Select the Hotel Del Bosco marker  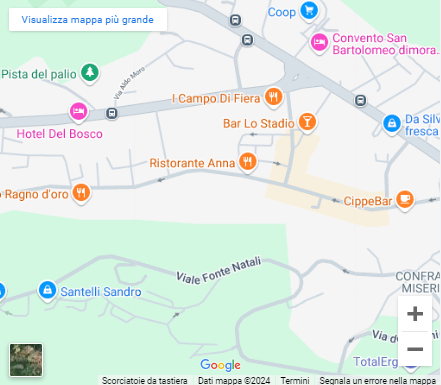point(78,111)
